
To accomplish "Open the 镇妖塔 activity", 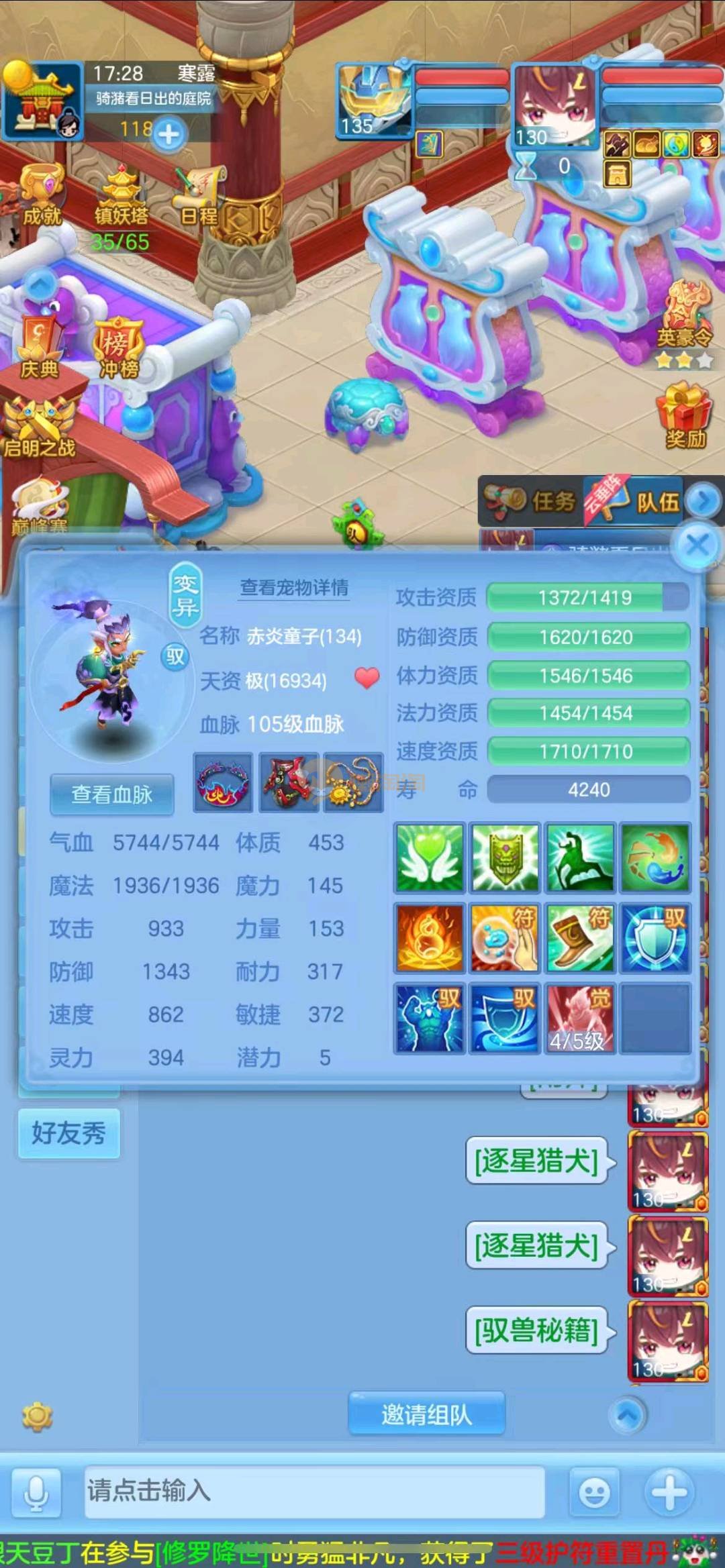I will [x=121, y=198].
